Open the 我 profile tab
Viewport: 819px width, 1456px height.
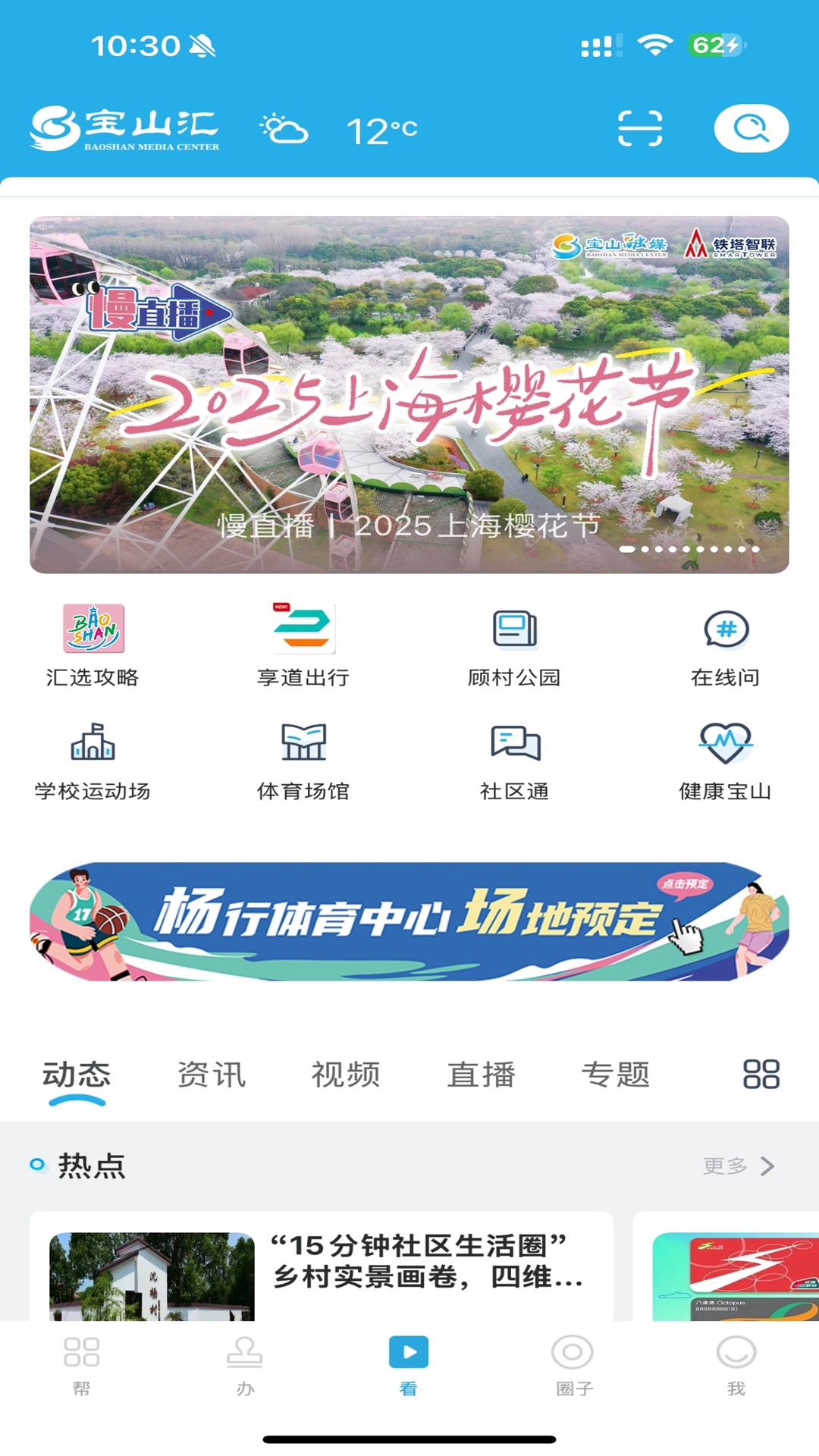click(736, 1366)
